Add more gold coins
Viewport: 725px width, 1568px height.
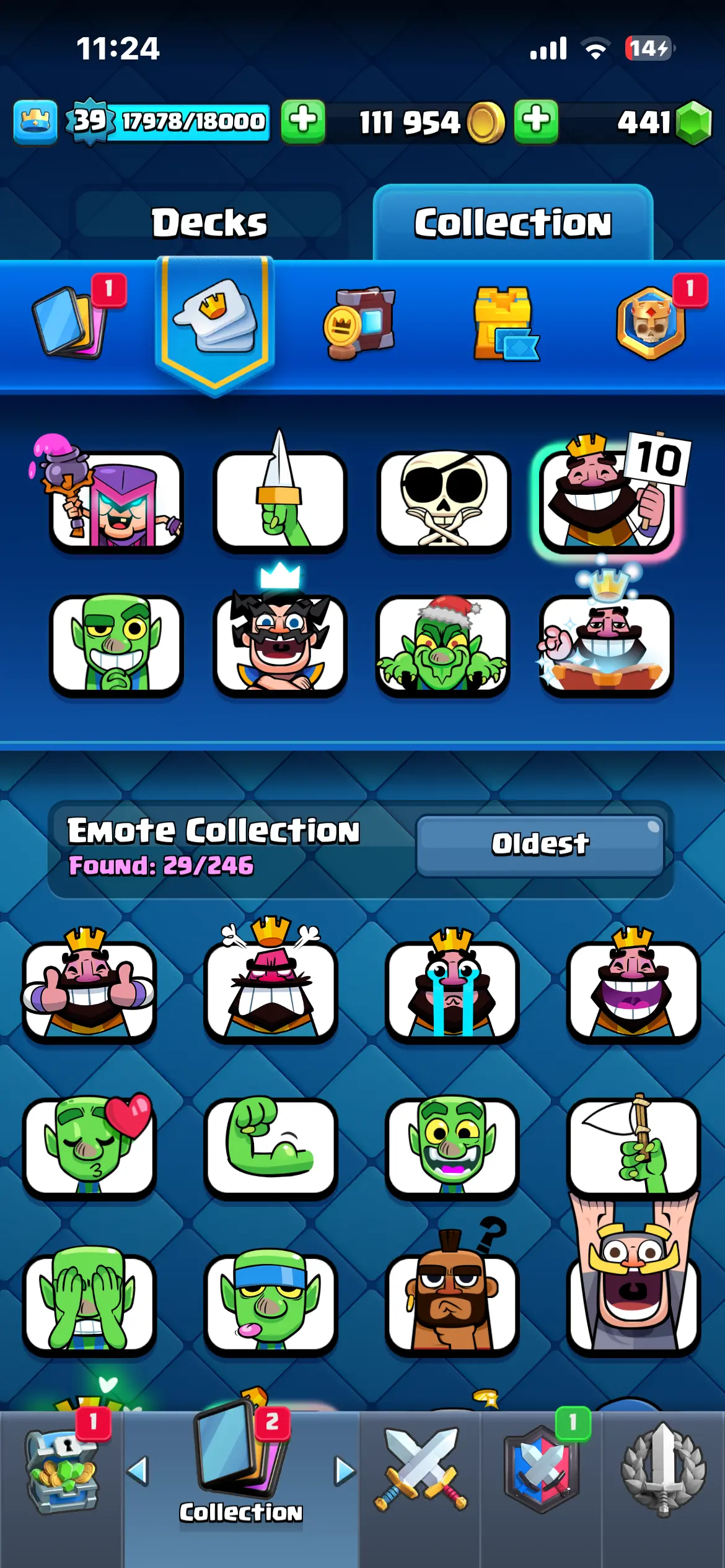(x=536, y=121)
